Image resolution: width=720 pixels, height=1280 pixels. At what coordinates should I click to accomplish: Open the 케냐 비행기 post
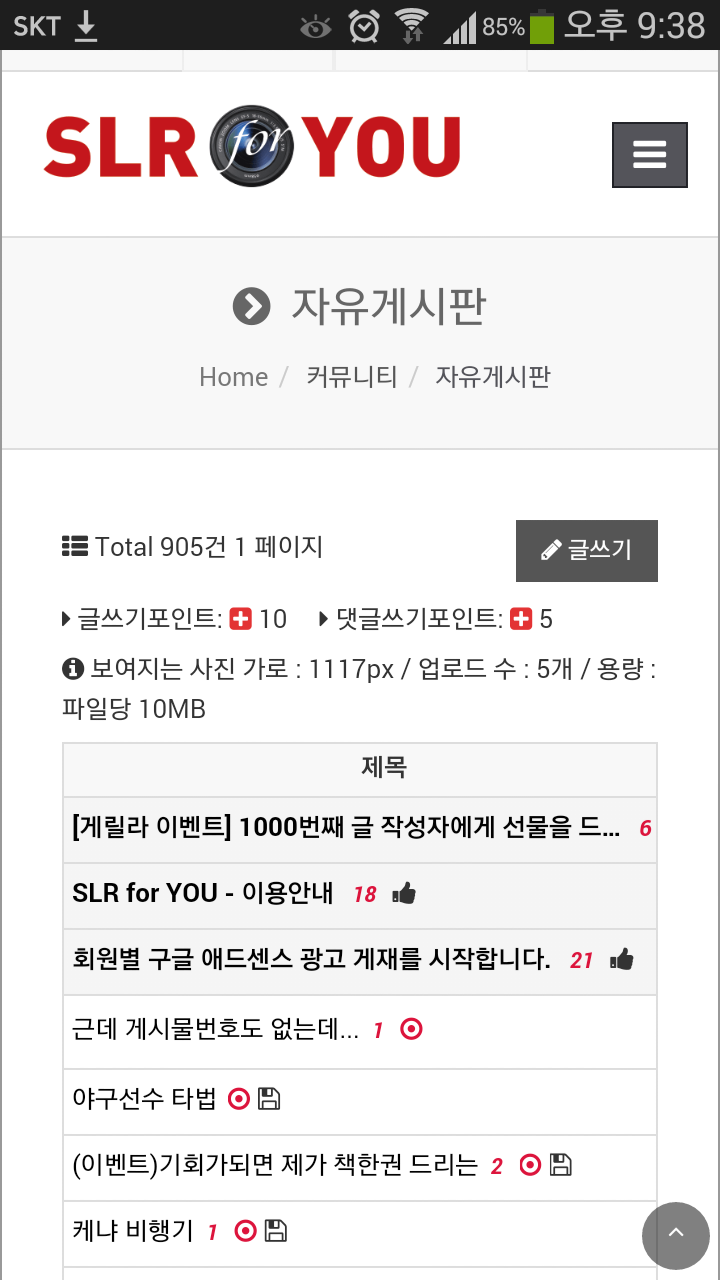133,1231
